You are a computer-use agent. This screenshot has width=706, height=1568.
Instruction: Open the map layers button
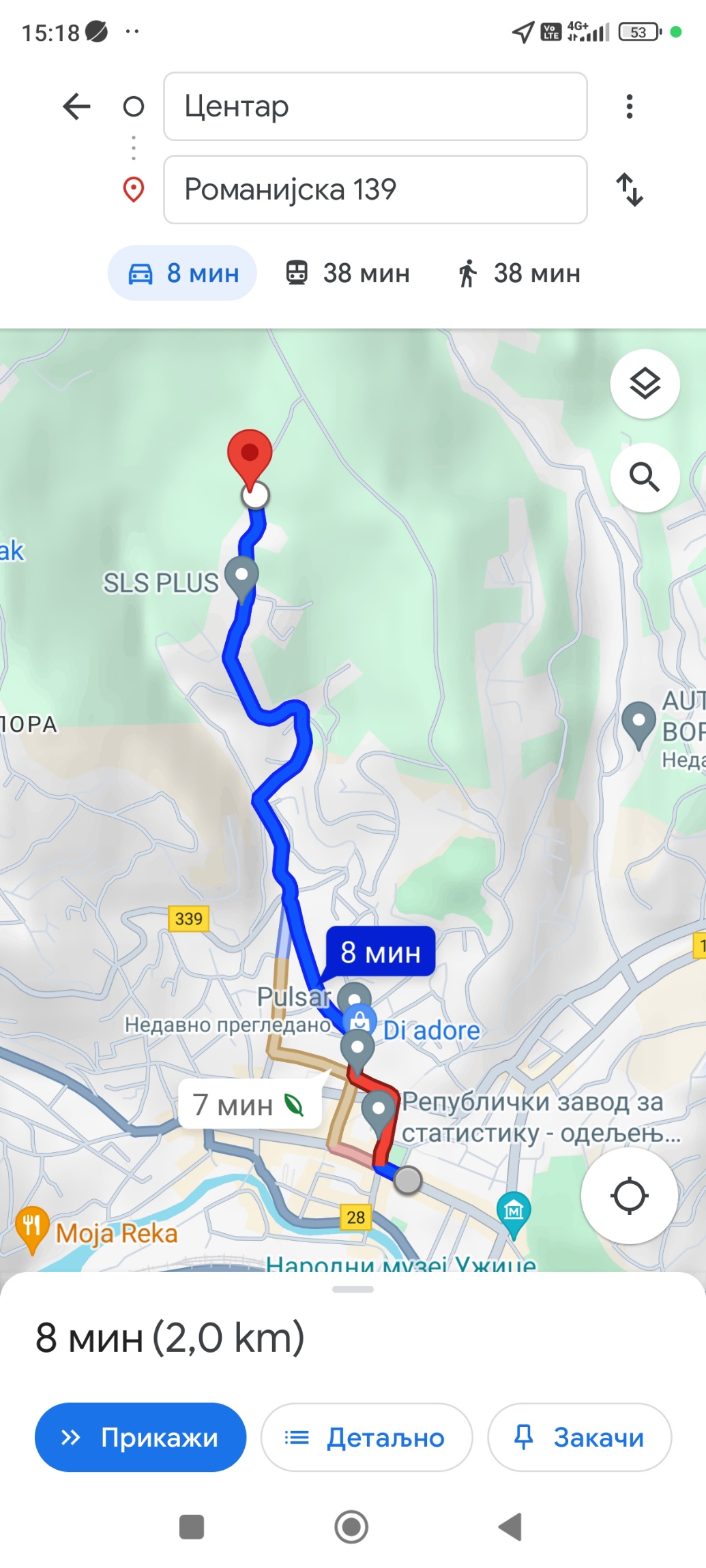pyautogui.click(x=644, y=384)
